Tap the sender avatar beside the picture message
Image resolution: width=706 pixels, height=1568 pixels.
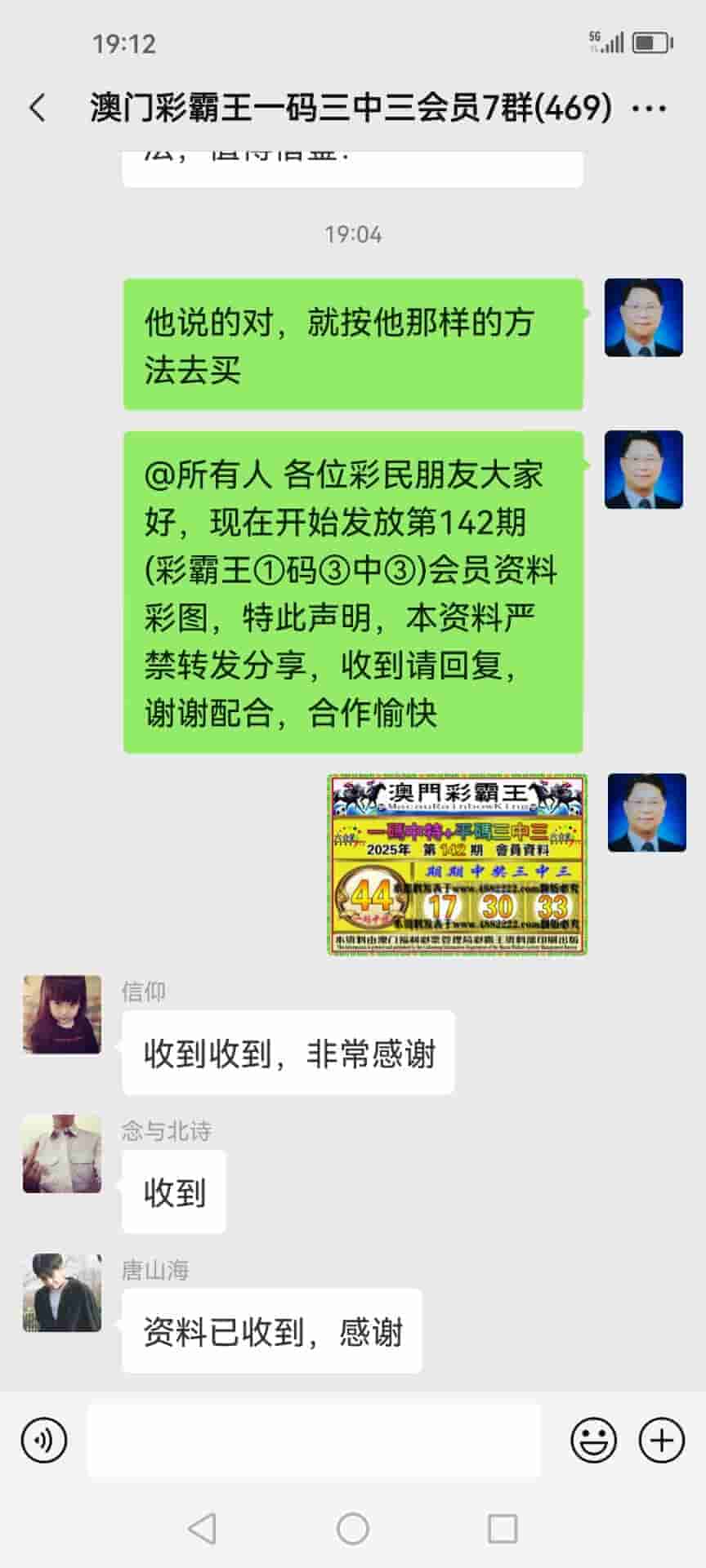pos(646,813)
